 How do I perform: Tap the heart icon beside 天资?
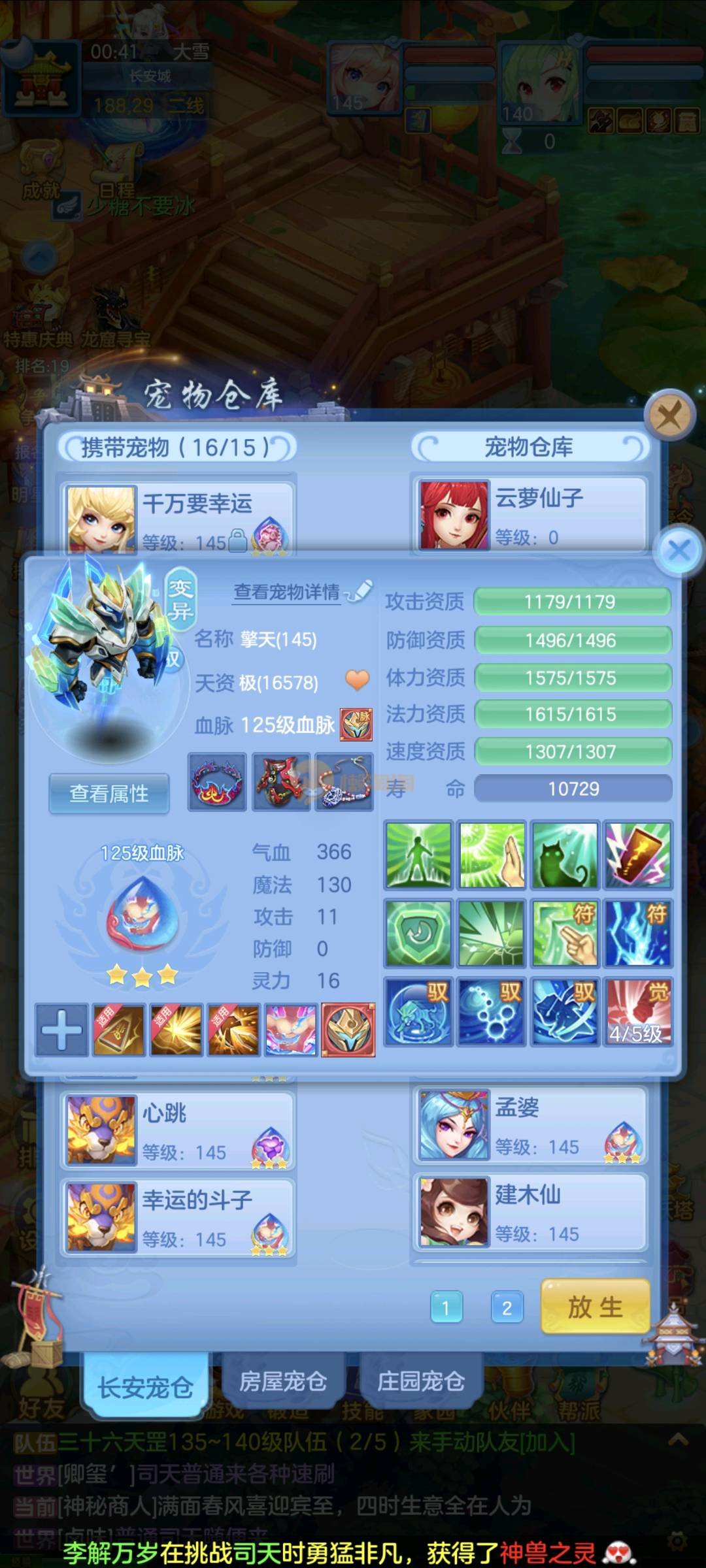[357, 681]
